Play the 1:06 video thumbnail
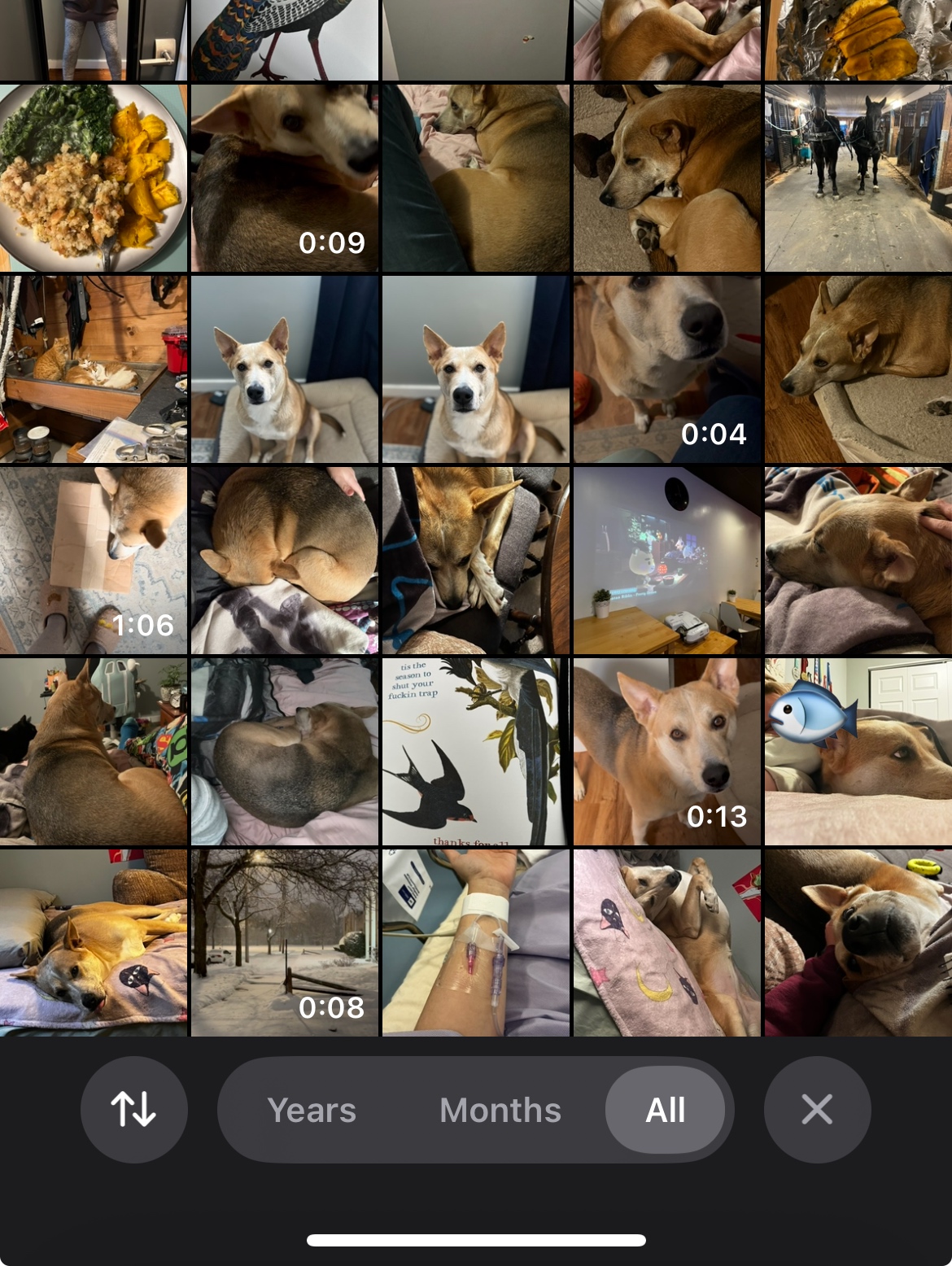The image size is (952, 1266). tap(94, 561)
